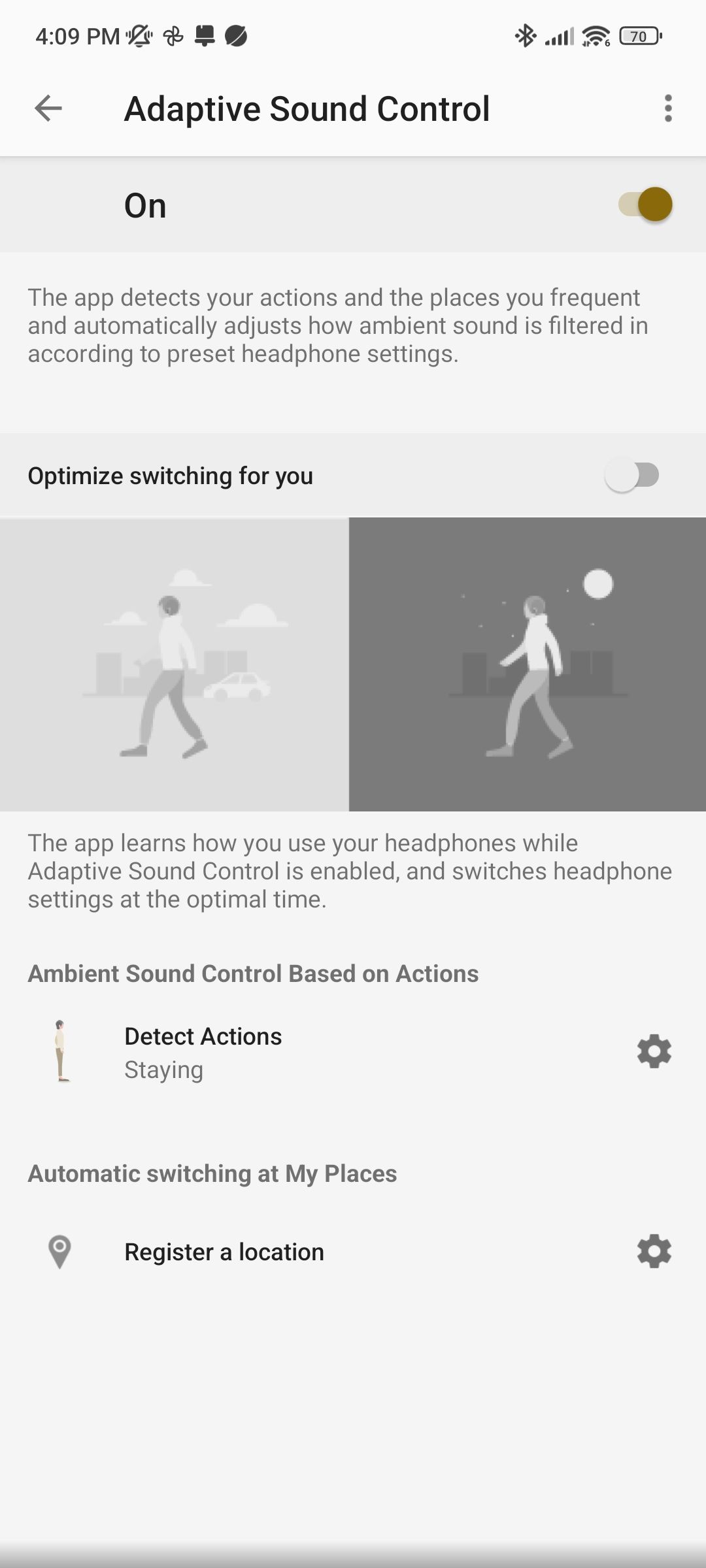This screenshot has height=1568, width=706.
Task: Enable Optimize switching for you
Action: pyautogui.click(x=632, y=475)
